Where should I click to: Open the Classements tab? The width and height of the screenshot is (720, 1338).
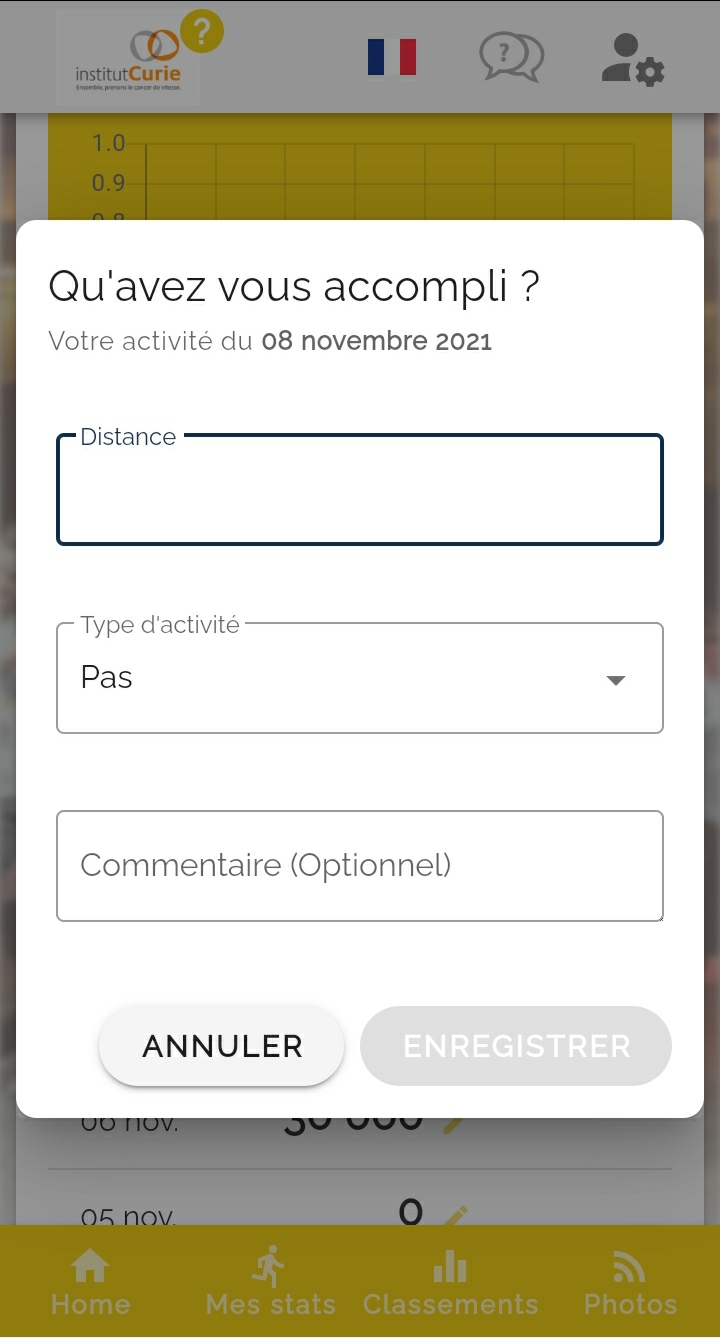(450, 1284)
